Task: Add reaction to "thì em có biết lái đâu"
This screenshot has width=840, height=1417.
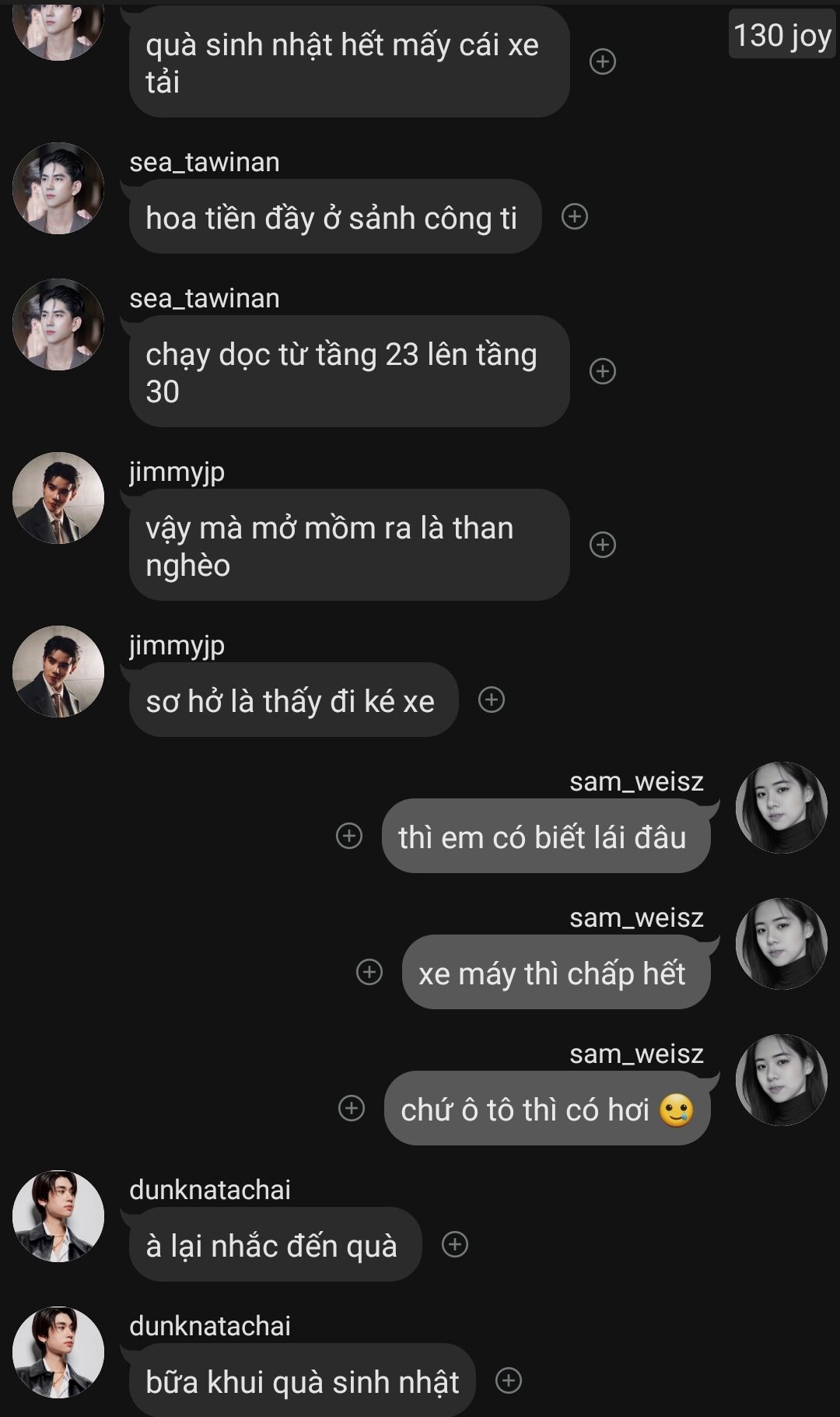Action: click(349, 836)
